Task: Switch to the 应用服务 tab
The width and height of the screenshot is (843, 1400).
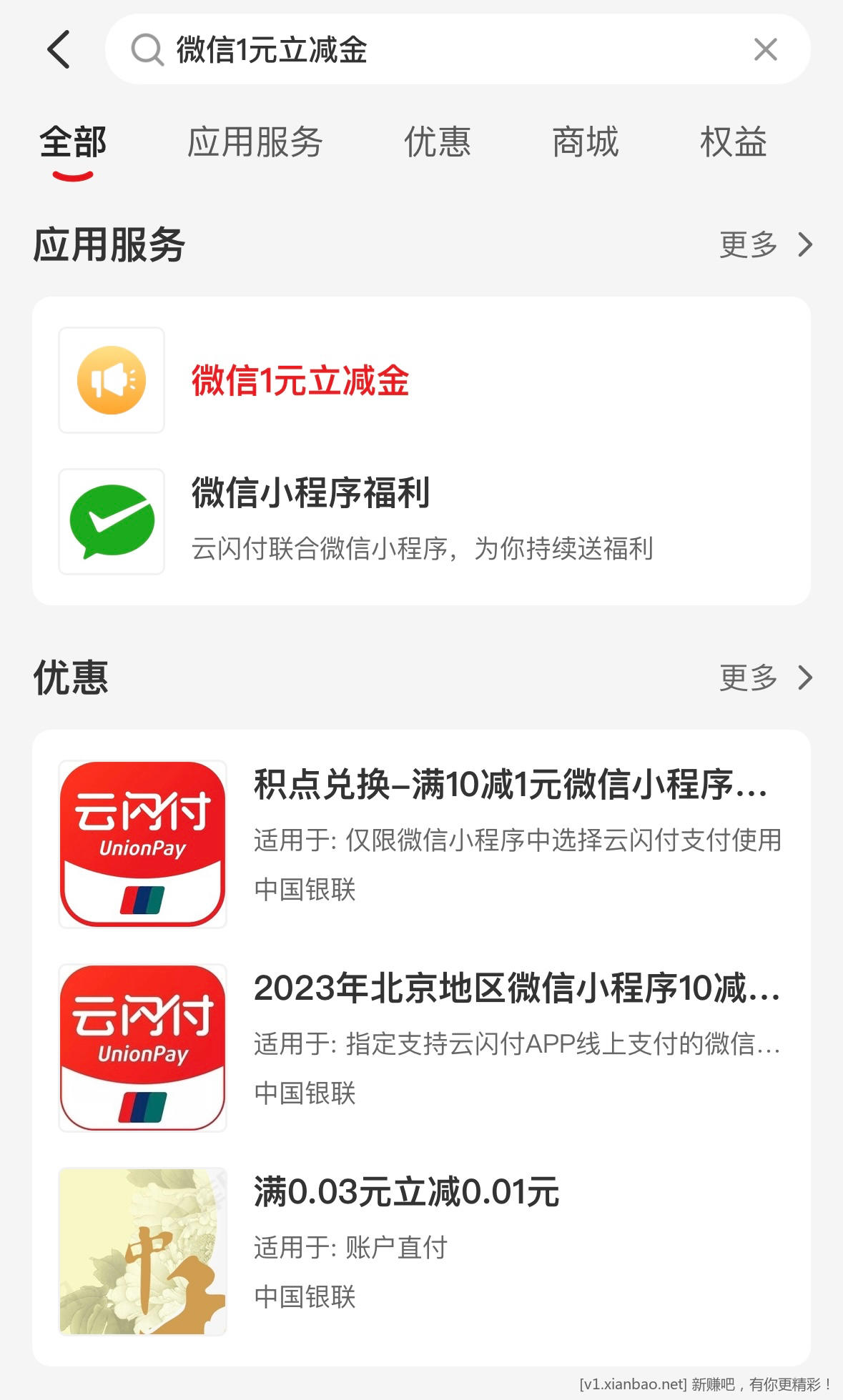Action: tap(255, 142)
